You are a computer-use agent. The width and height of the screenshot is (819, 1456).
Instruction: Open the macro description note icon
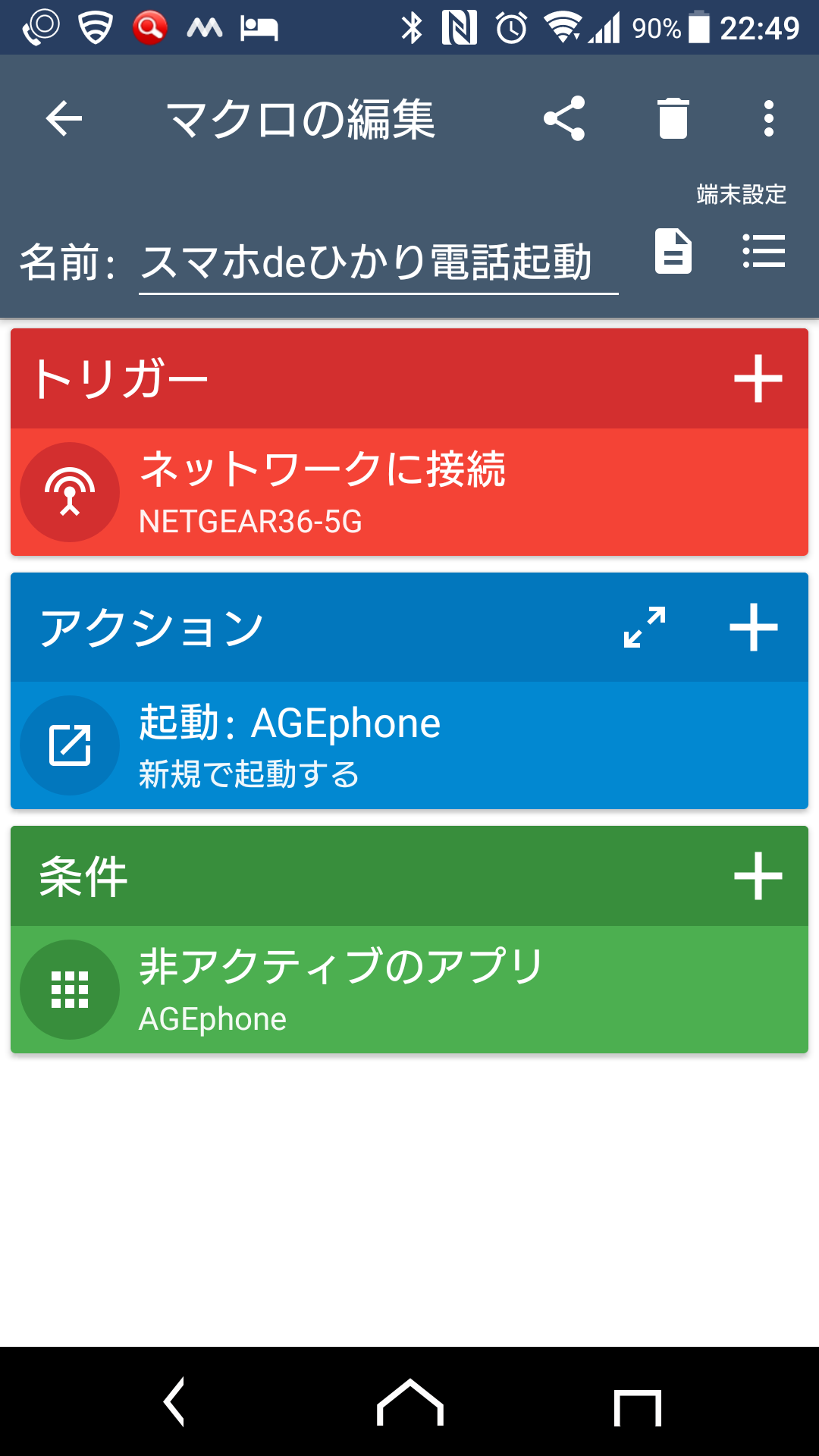673,251
